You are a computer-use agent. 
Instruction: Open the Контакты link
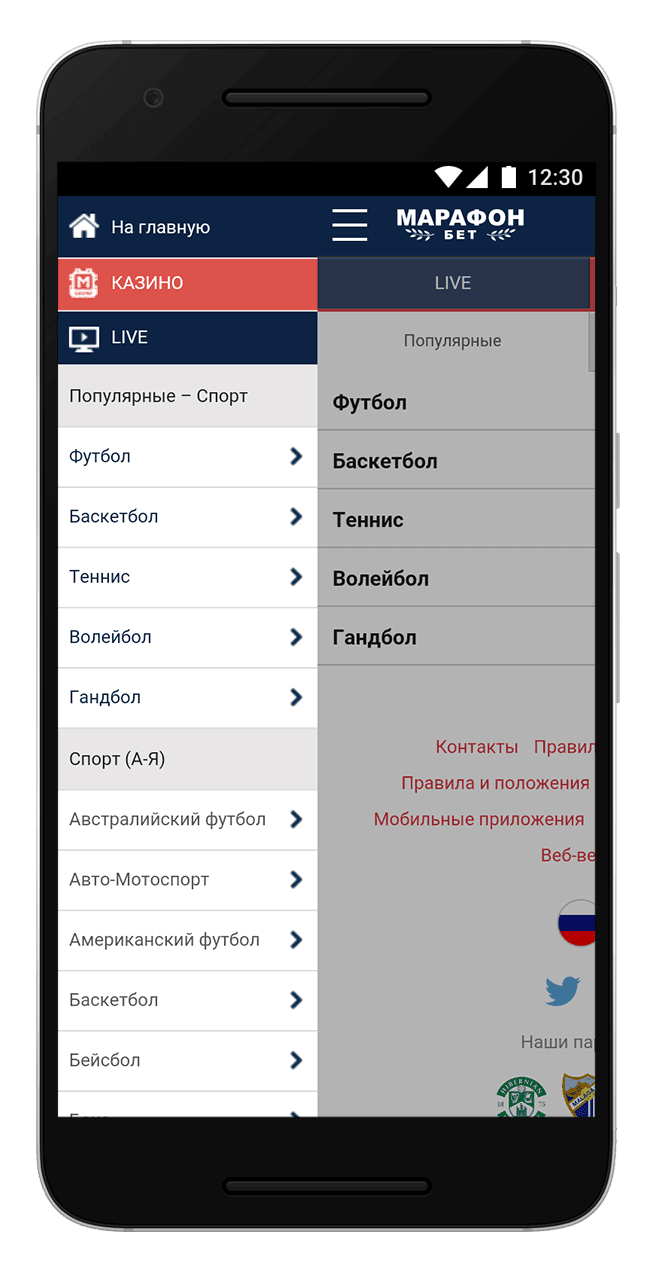click(477, 747)
